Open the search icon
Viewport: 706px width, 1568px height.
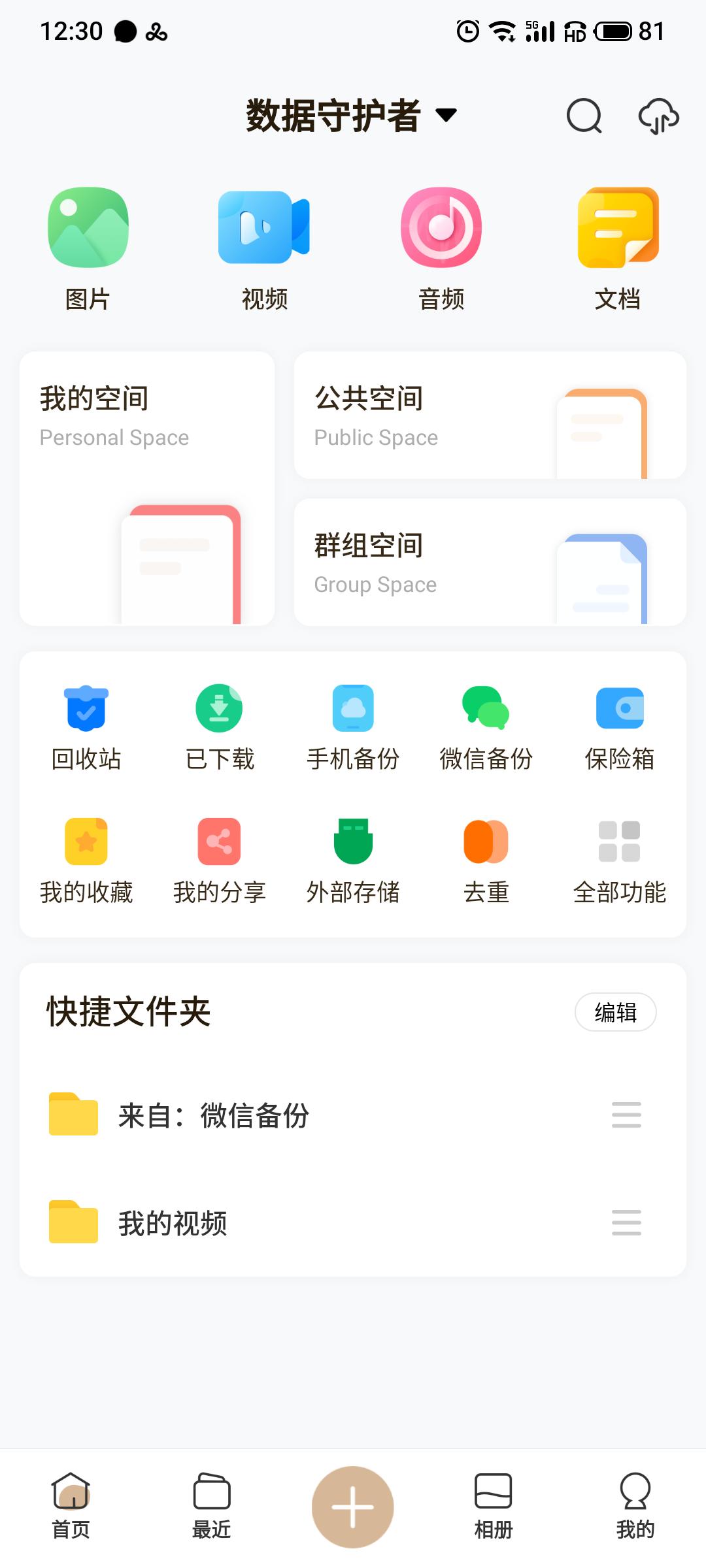tap(584, 116)
